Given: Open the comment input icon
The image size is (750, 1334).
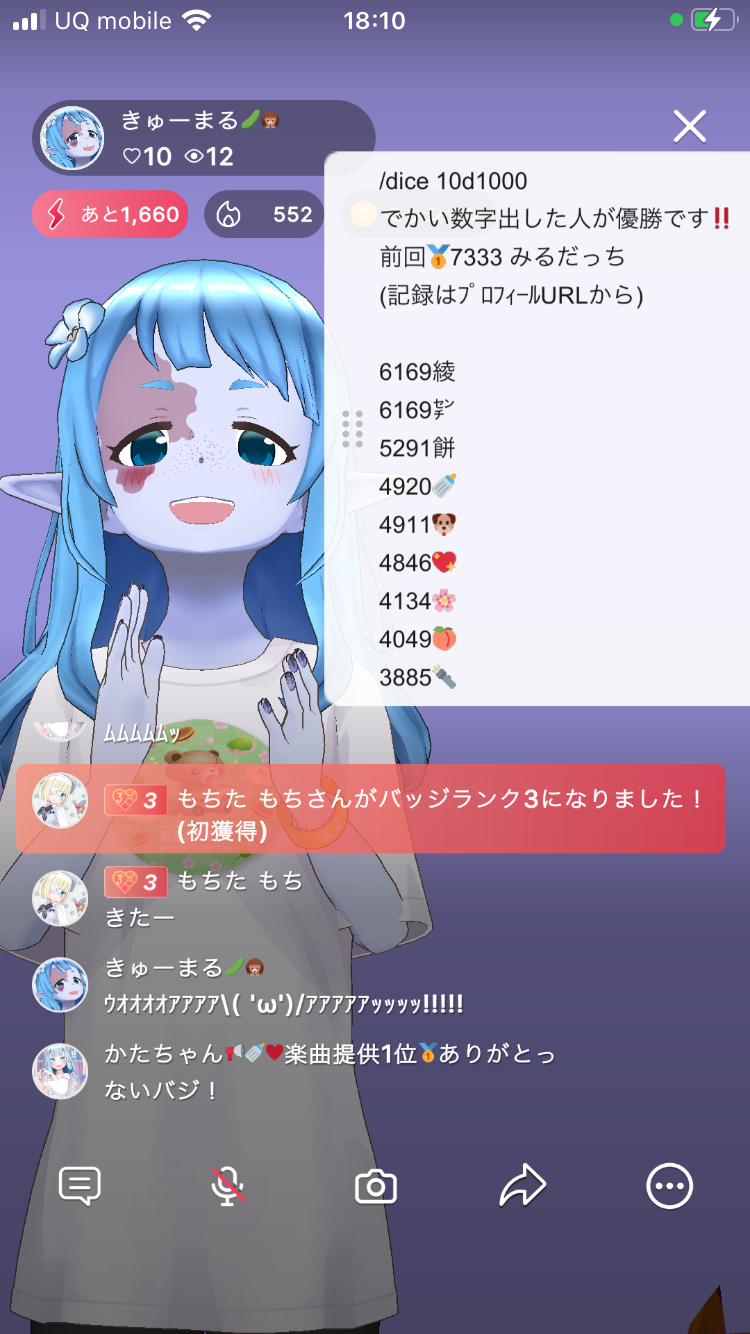Looking at the screenshot, I should click(x=80, y=1187).
